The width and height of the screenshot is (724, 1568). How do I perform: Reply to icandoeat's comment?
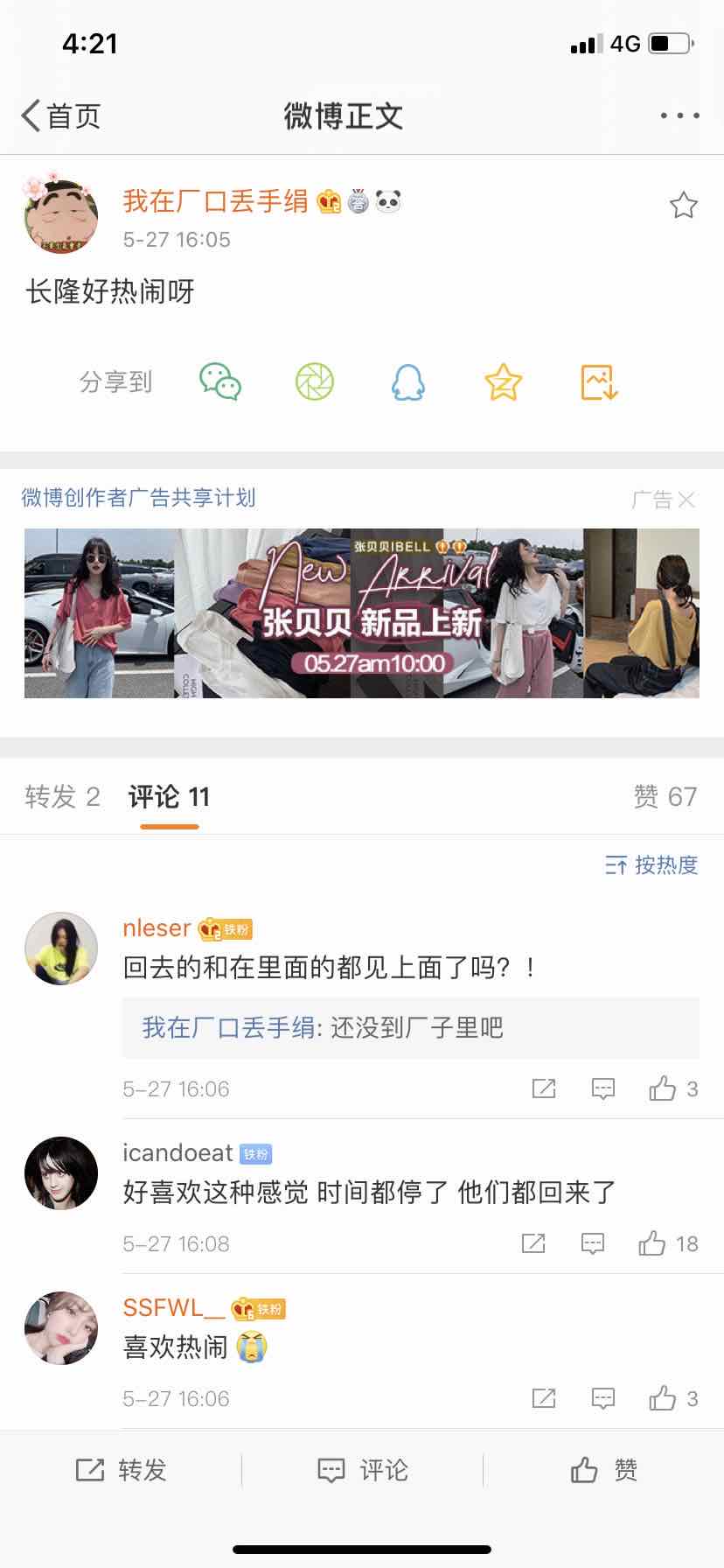click(x=593, y=1243)
